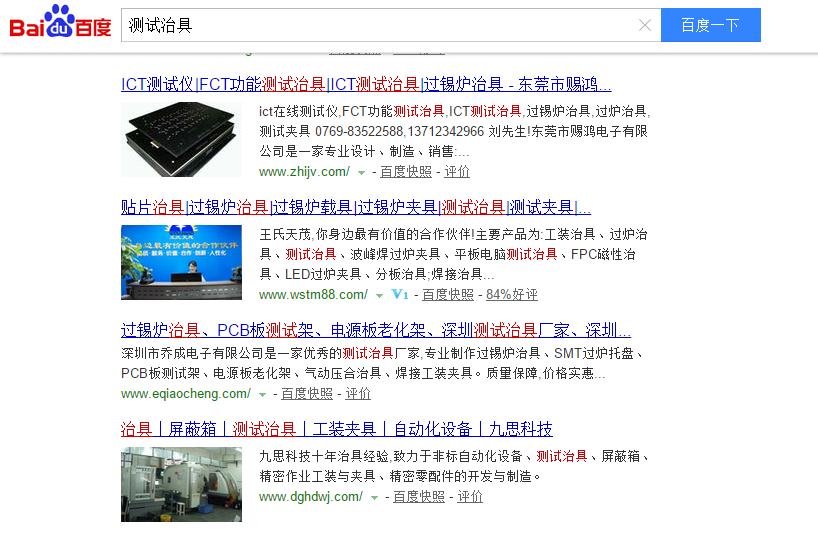The image size is (818, 536).
Task: Open result 治具|屏蔽箱|测试治具 九思科技
Action: (336, 429)
